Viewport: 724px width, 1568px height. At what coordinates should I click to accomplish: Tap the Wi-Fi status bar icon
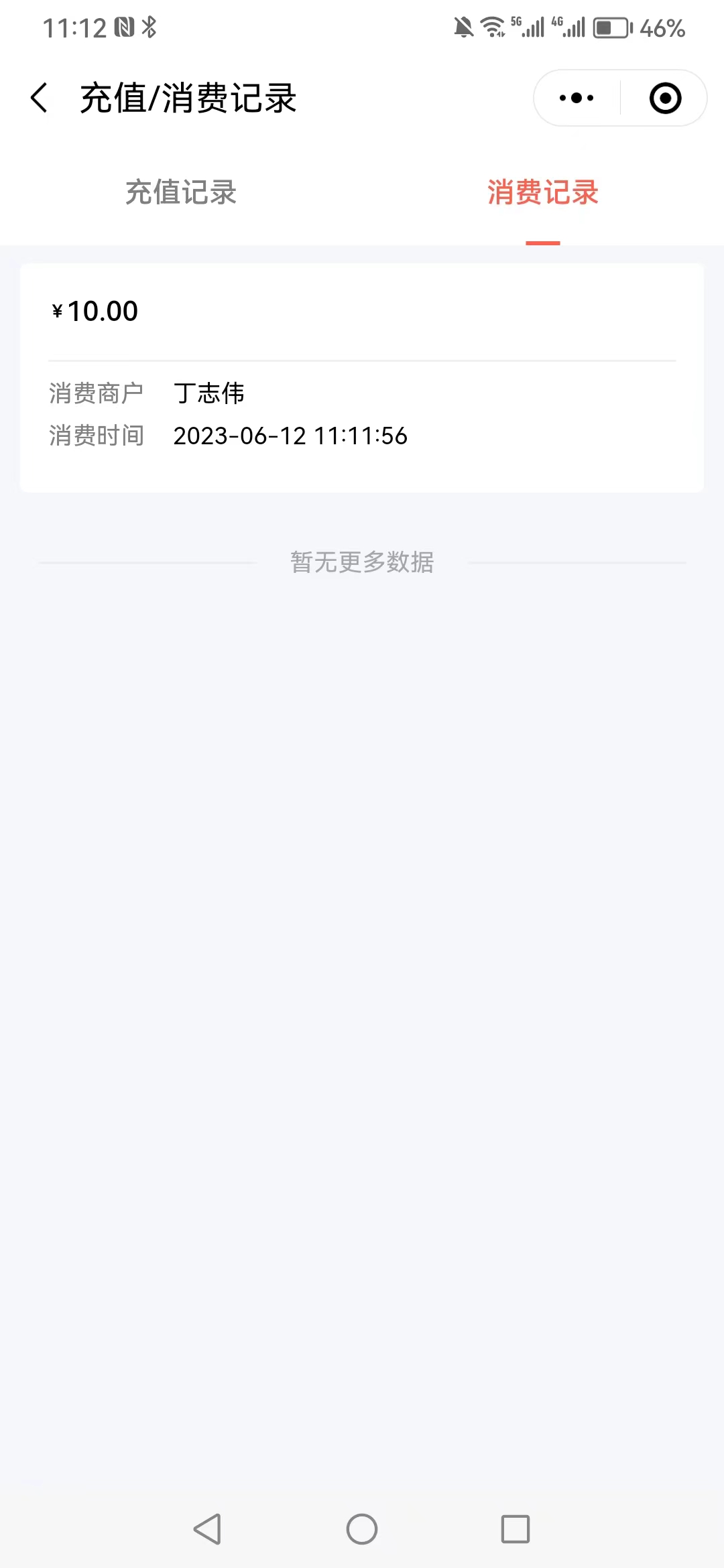(x=493, y=27)
